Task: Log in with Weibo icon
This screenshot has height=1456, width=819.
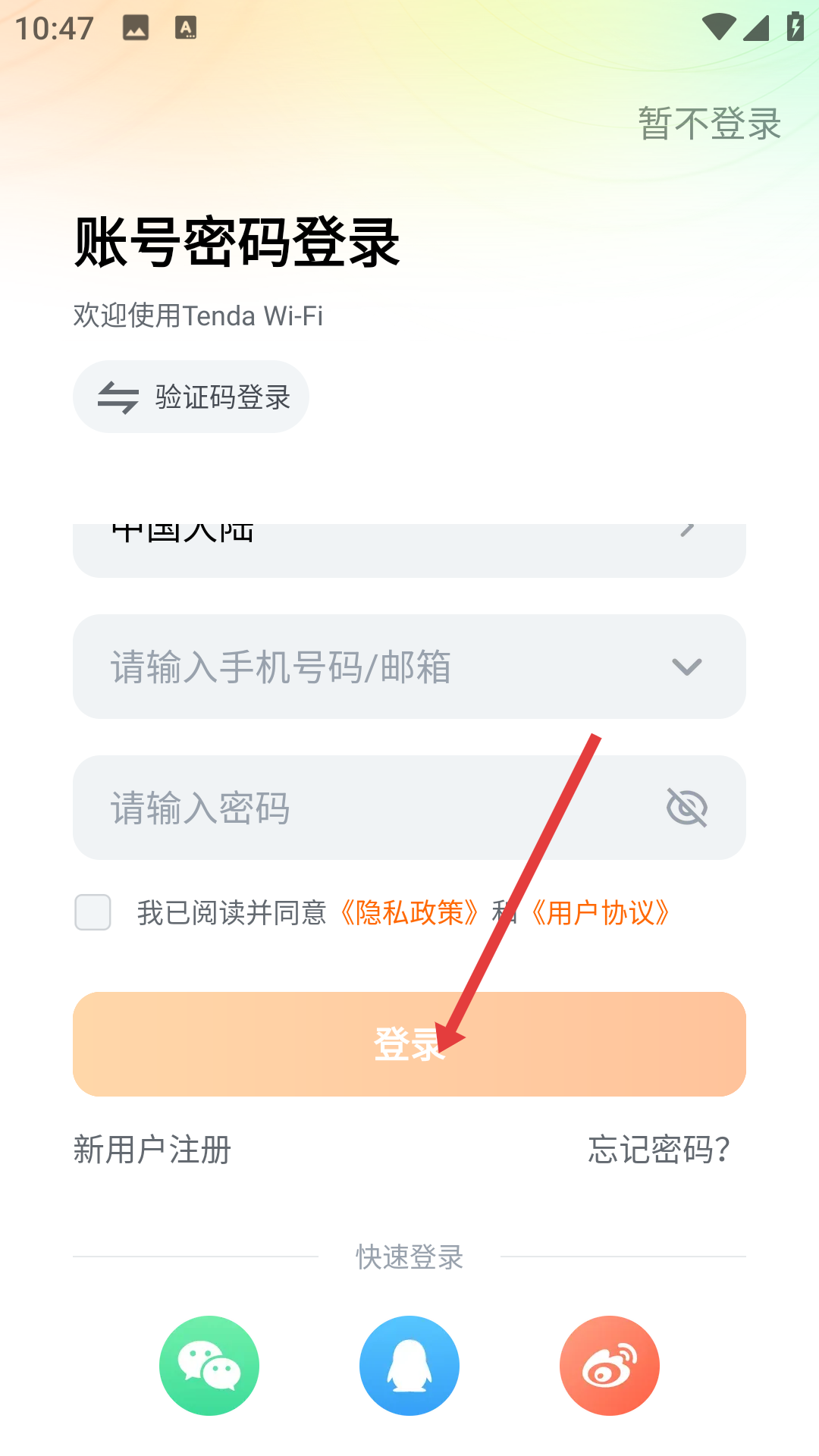Action: tap(610, 1366)
